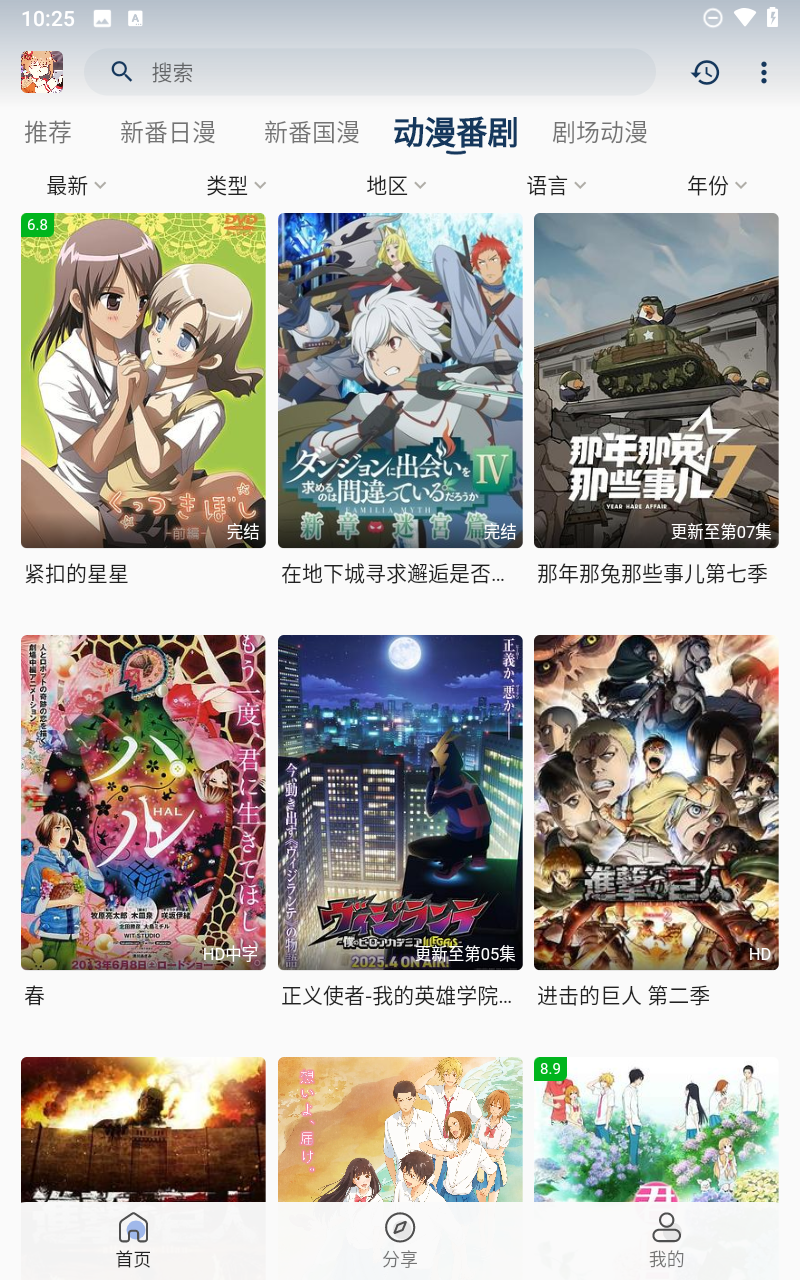Screen dimensions: 800x1280
Task: Expand the 语言 filter dropdown
Action: [x=557, y=185]
